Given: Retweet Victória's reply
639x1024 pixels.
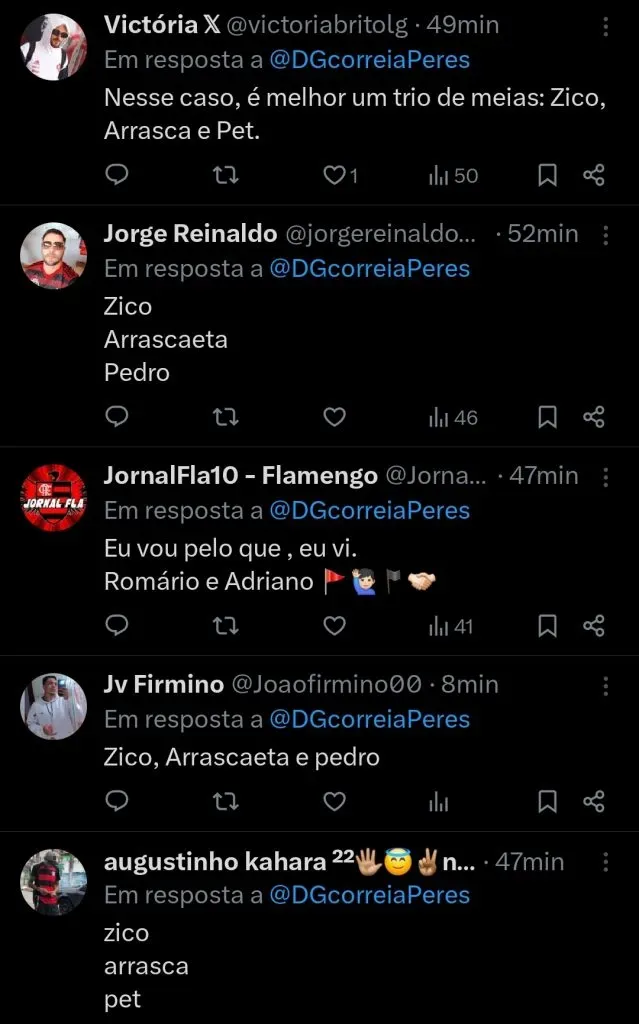Looking at the screenshot, I should pyautogui.click(x=227, y=176).
